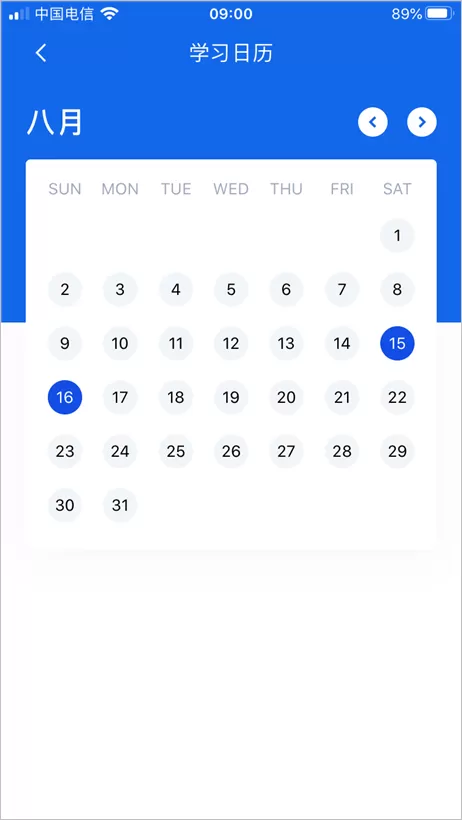This screenshot has height=820, width=462.
Task: Select date 30 on the calendar
Action: pyautogui.click(x=65, y=505)
